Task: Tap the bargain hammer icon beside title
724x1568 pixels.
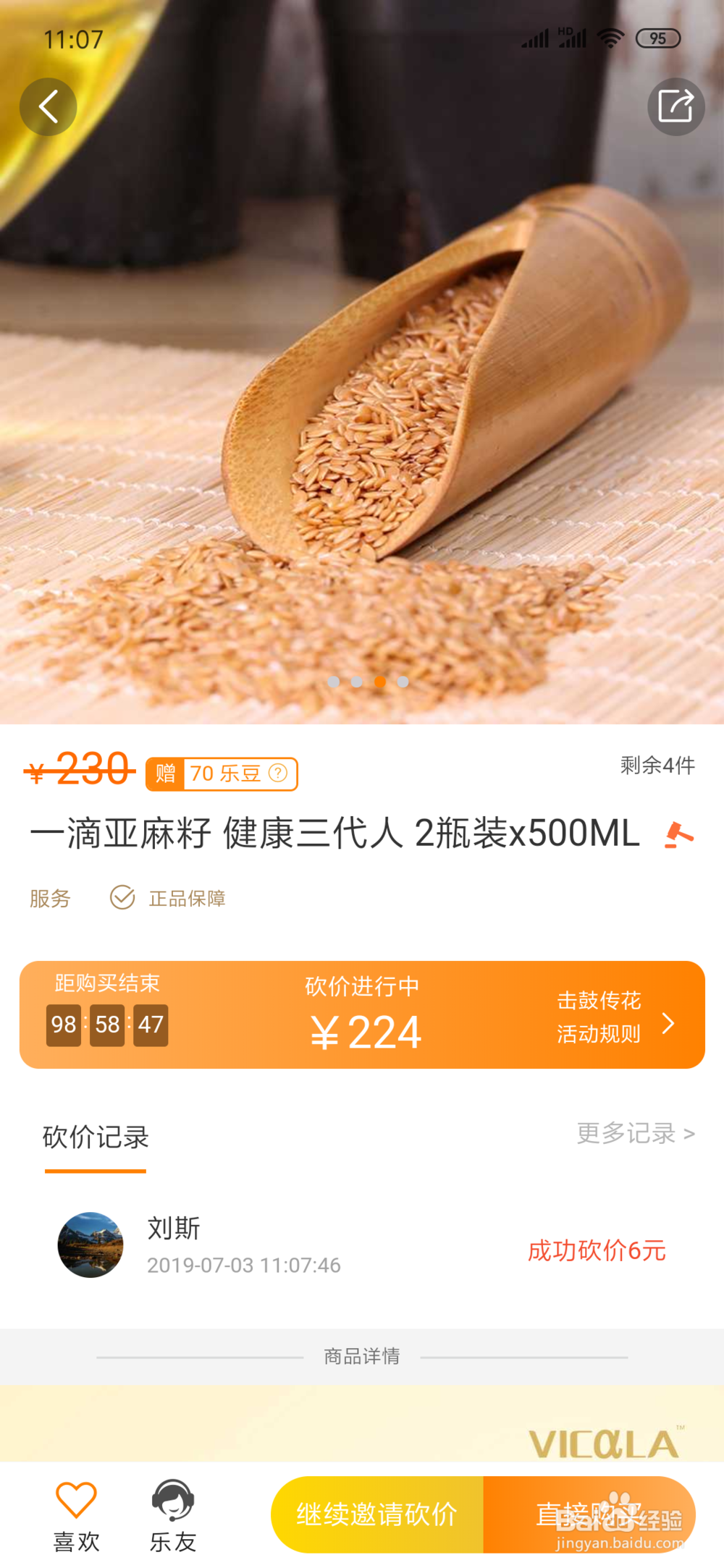Action: 678,836
